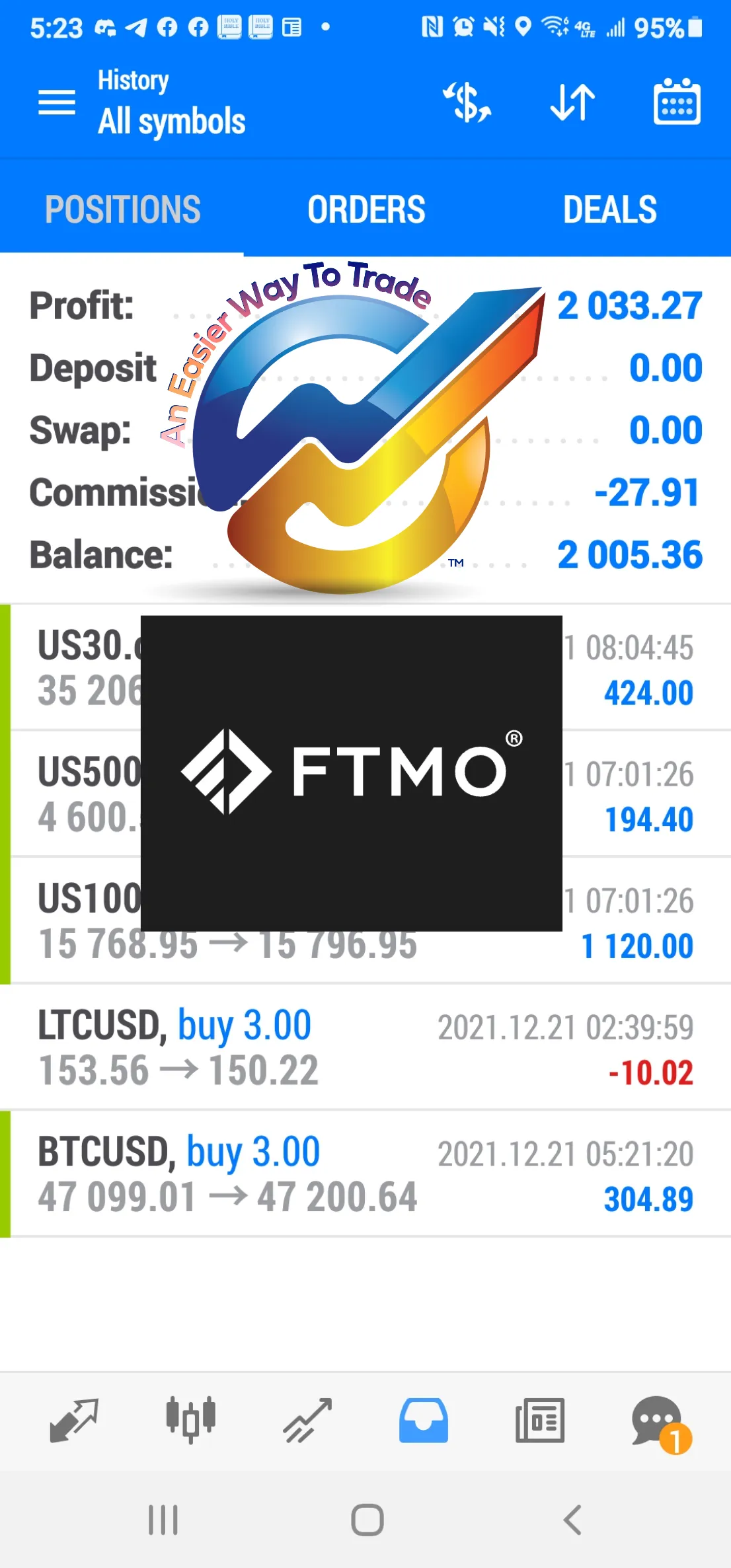Switch to the Positions tab
This screenshot has height=1568, width=731.
[x=122, y=209]
